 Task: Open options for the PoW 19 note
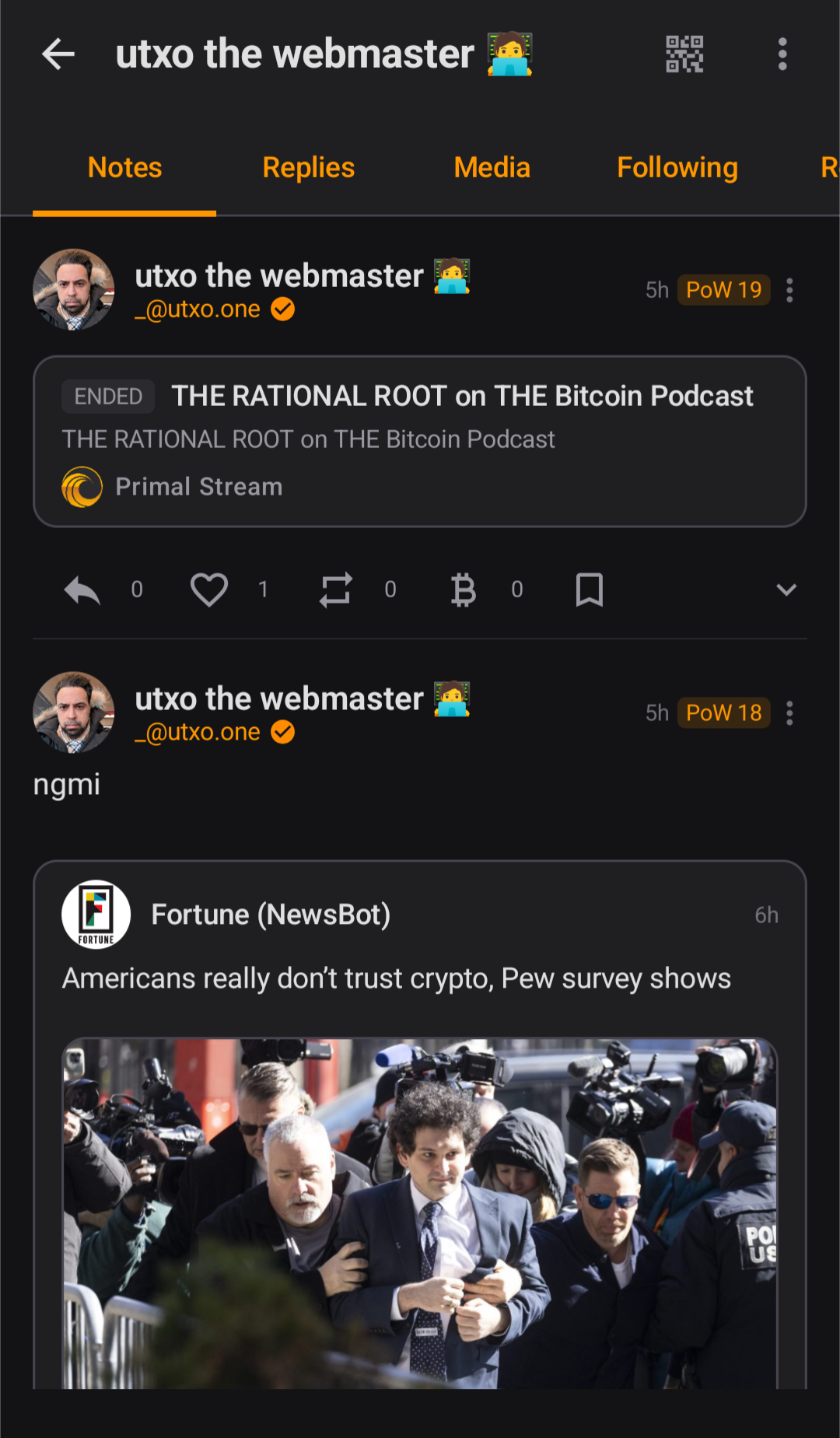[x=789, y=290]
